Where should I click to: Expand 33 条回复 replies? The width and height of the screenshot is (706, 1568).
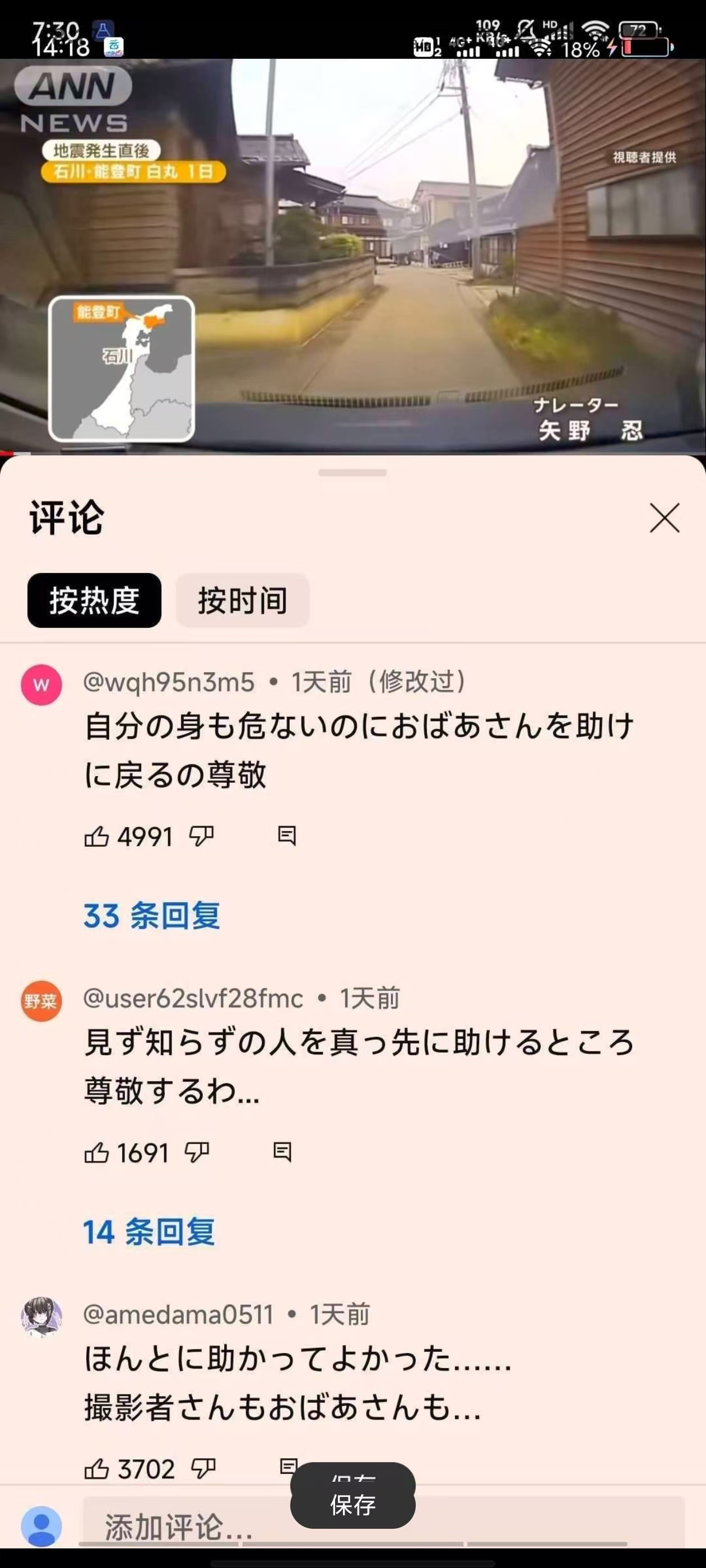point(152,916)
